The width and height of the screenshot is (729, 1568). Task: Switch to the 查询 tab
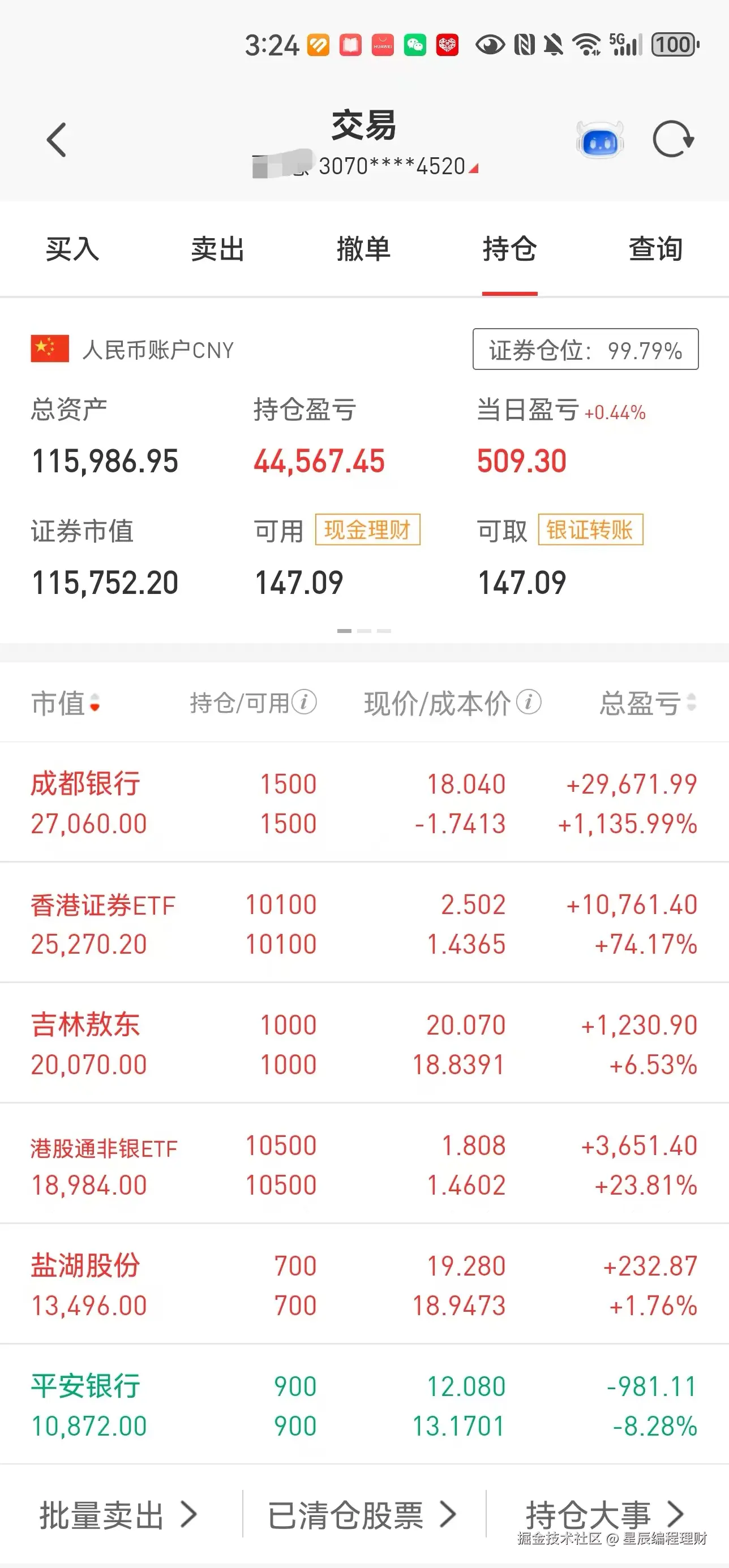click(656, 248)
